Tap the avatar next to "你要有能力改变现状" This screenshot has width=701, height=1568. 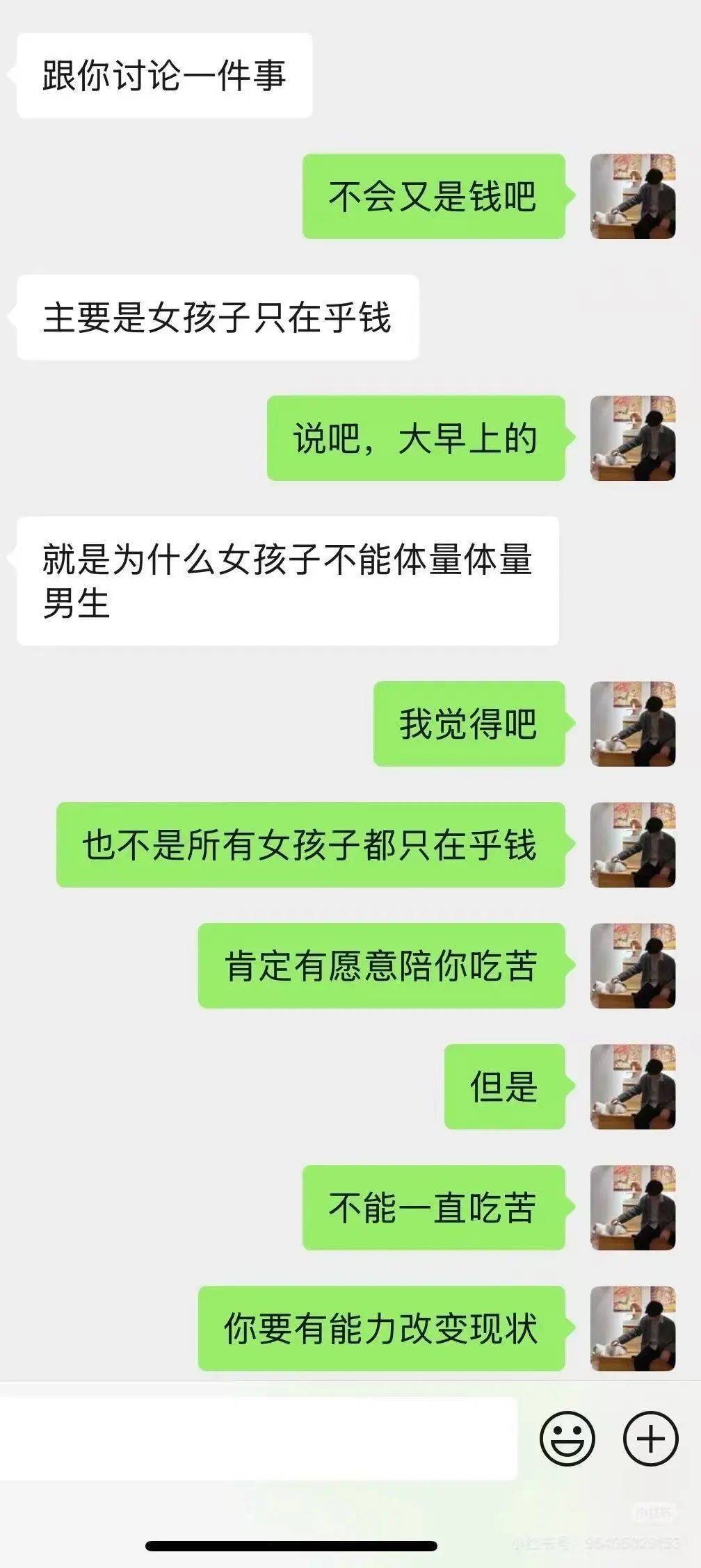click(633, 1328)
